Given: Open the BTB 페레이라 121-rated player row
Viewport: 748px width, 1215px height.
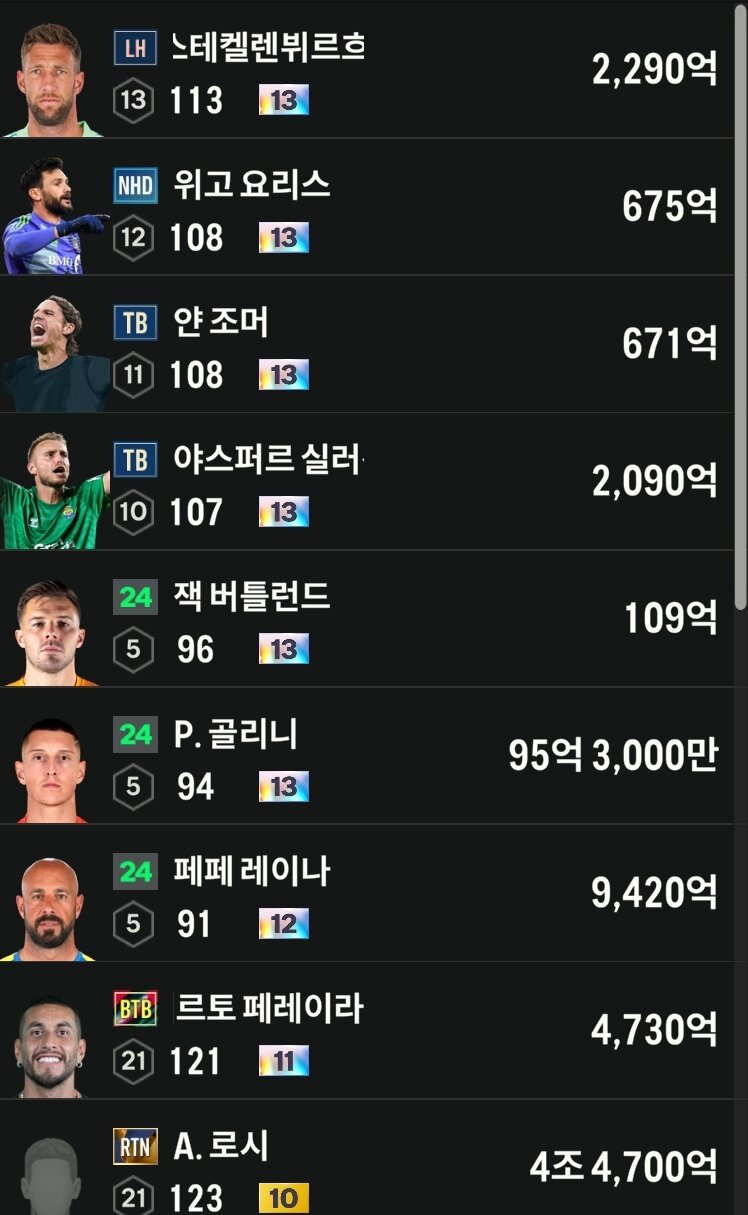Looking at the screenshot, I should (x=367, y=1030).
